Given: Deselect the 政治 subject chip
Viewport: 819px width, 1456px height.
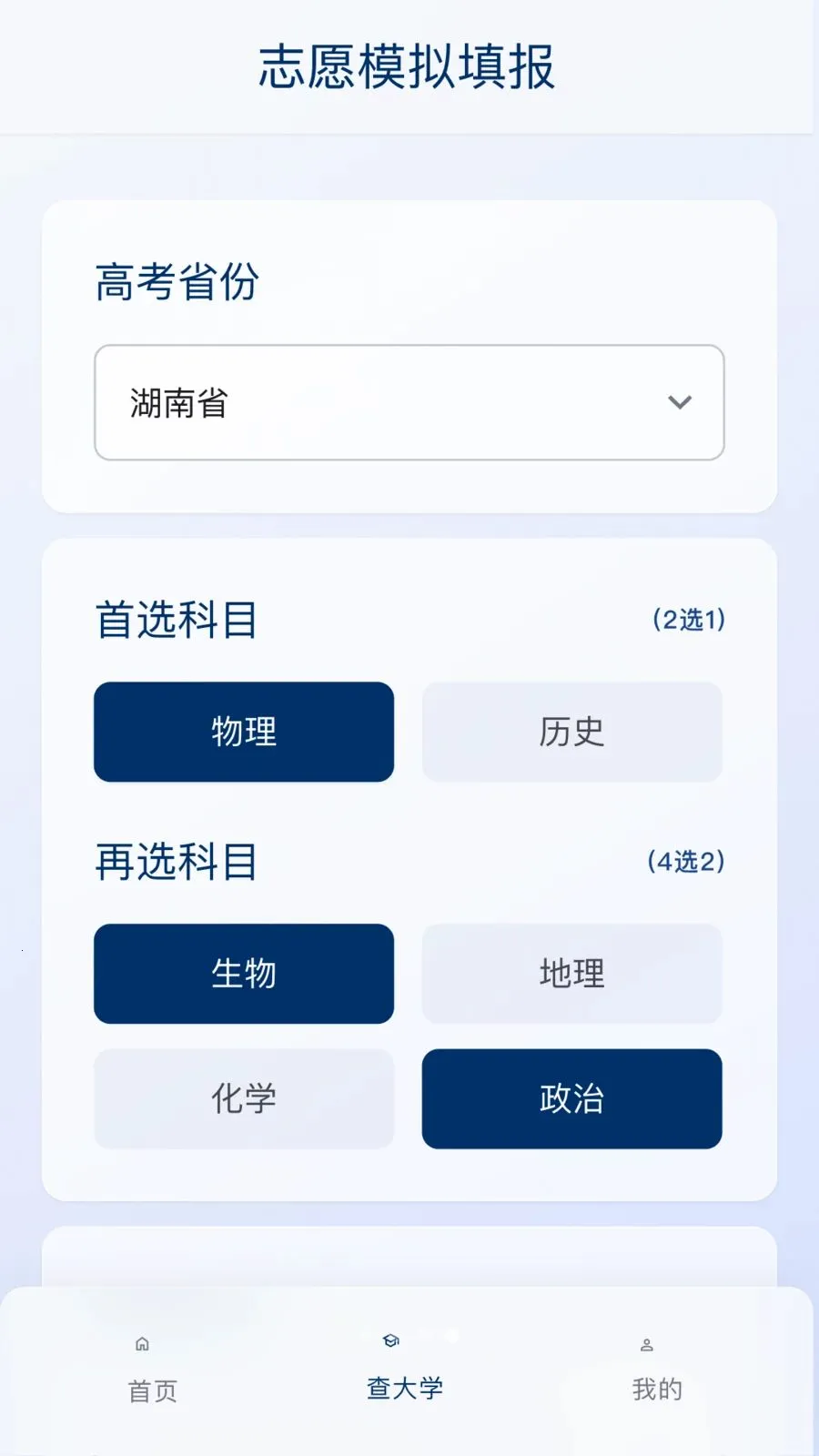Looking at the screenshot, I should pyautogui.click(x=571, y=1099).
